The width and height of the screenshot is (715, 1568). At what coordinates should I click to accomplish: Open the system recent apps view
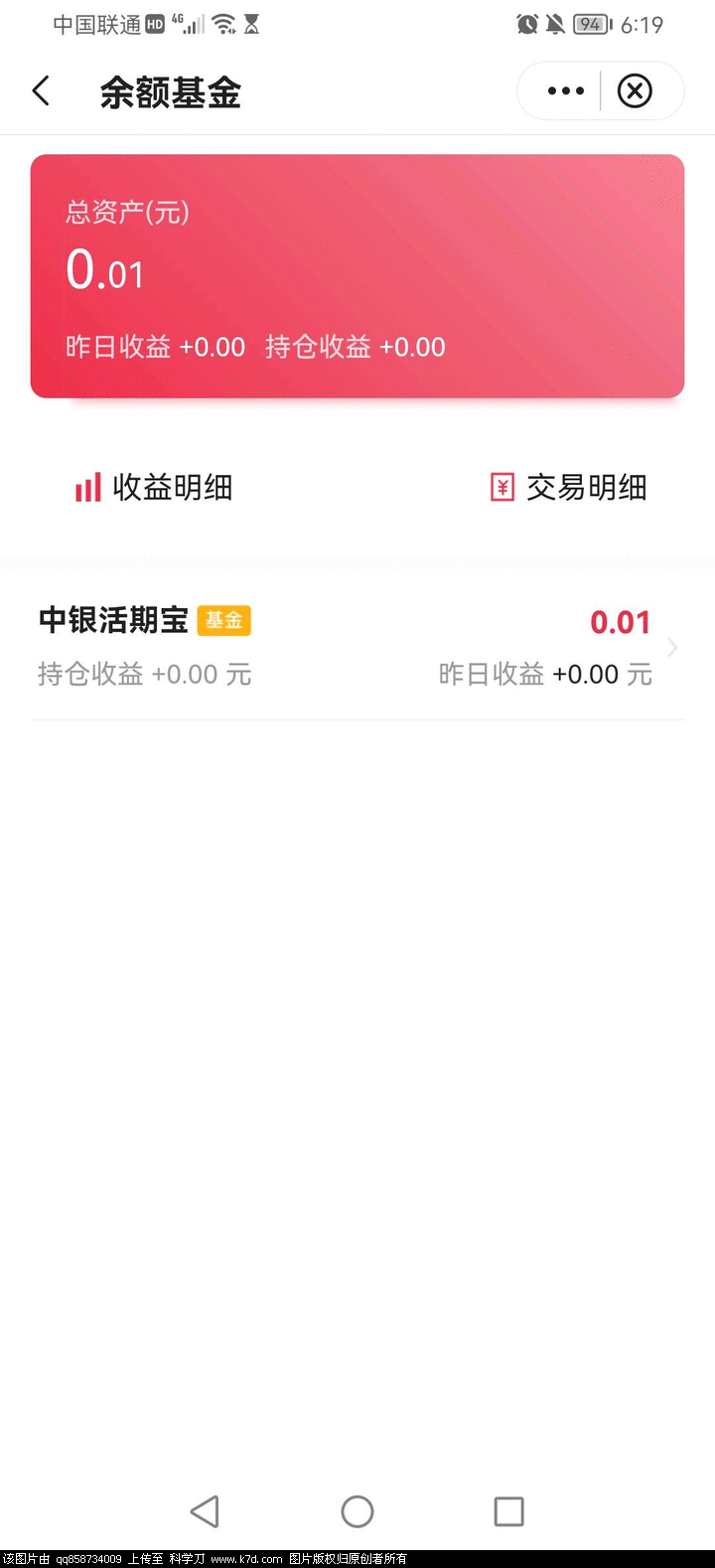(508, 1511)
